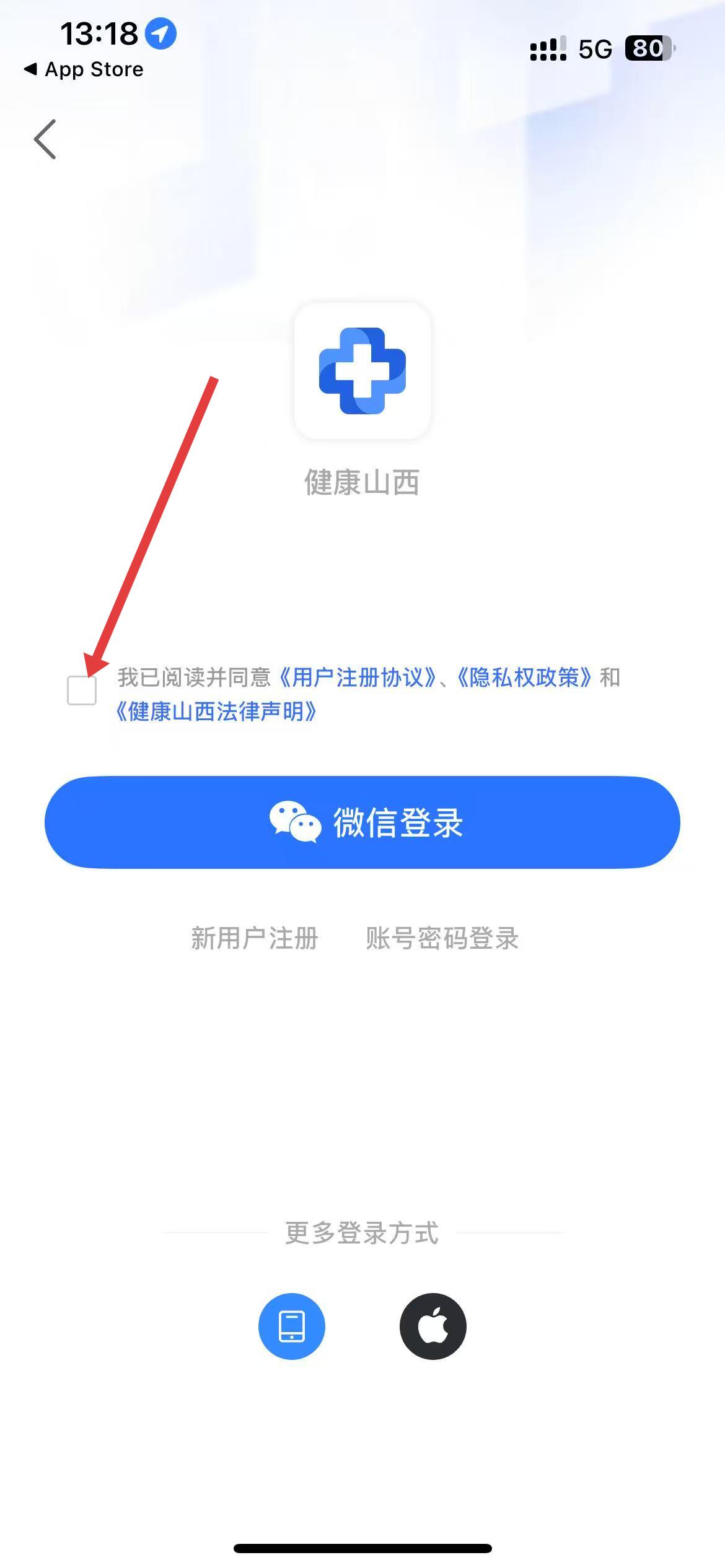Open the 《用户注册协议》 link

[358, 677]
